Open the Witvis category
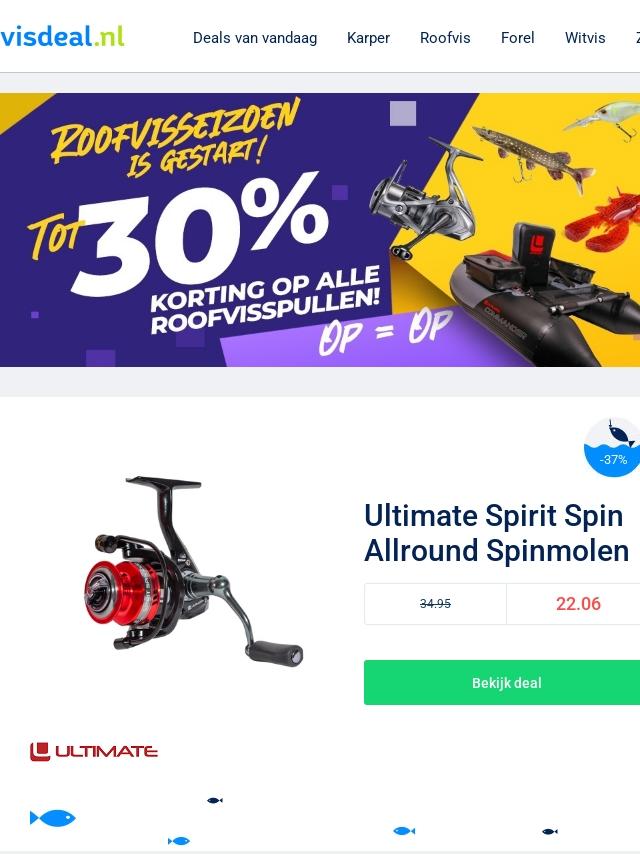The width and height of the screenshot is (640, 854). [x=585, y=38]
